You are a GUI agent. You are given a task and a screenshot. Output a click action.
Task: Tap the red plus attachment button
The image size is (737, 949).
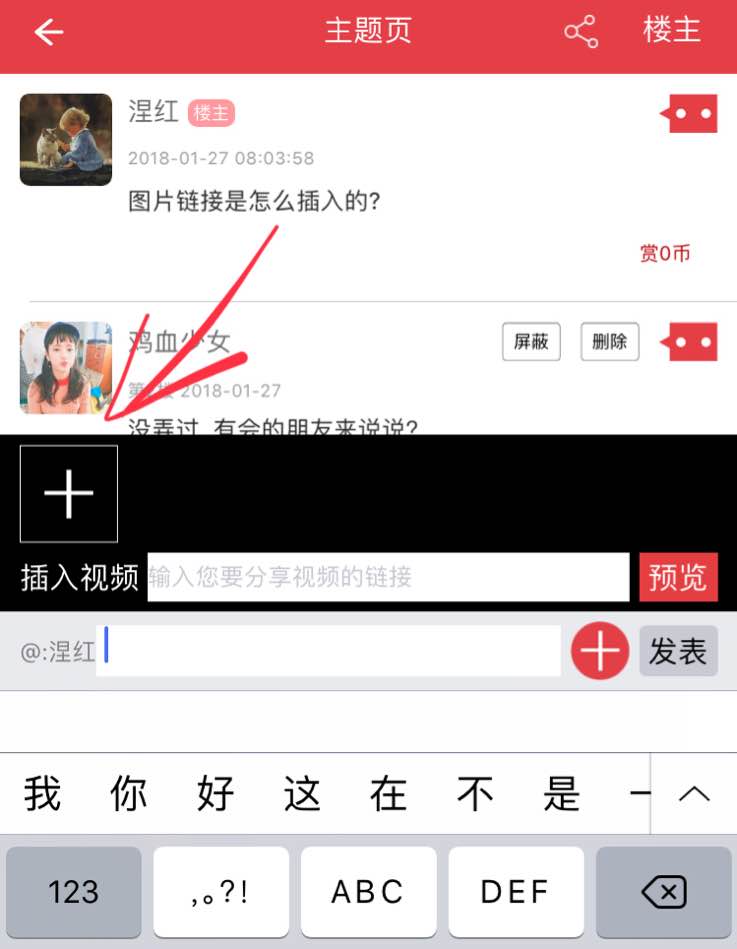[x=599, y=651]
